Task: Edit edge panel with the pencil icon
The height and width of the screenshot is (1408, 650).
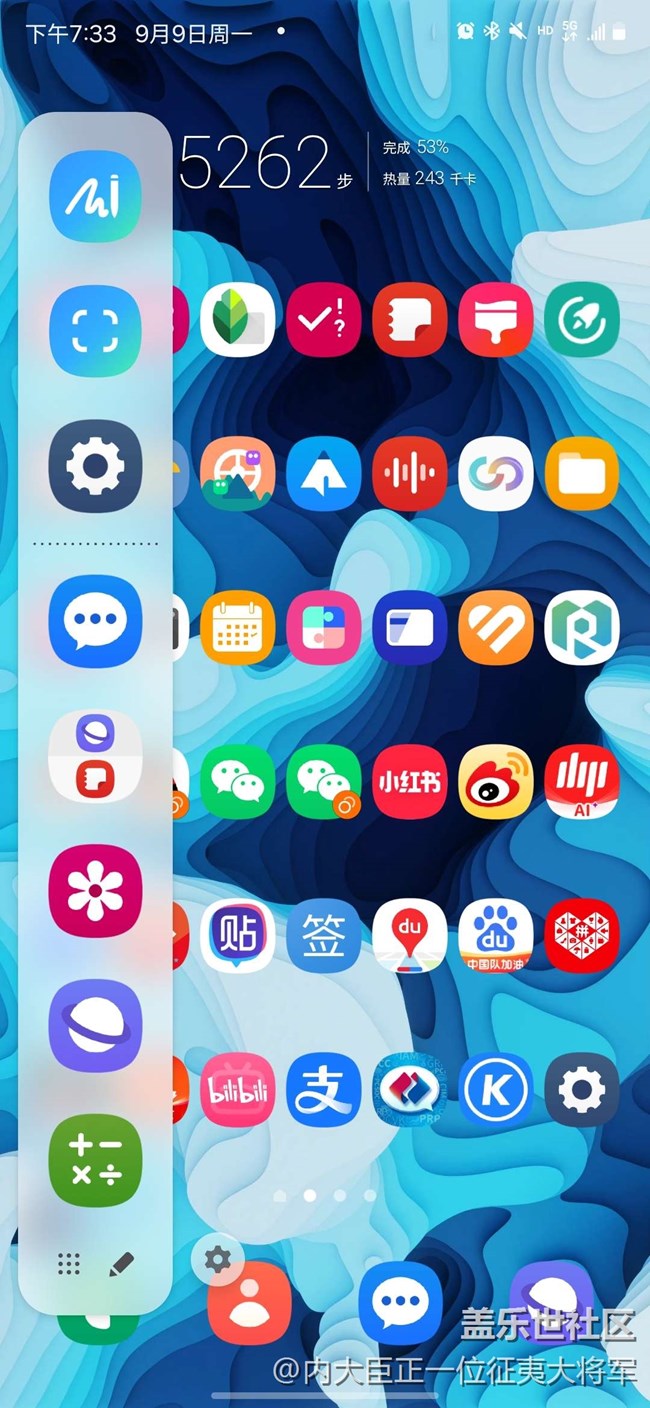Action: 121,1264
